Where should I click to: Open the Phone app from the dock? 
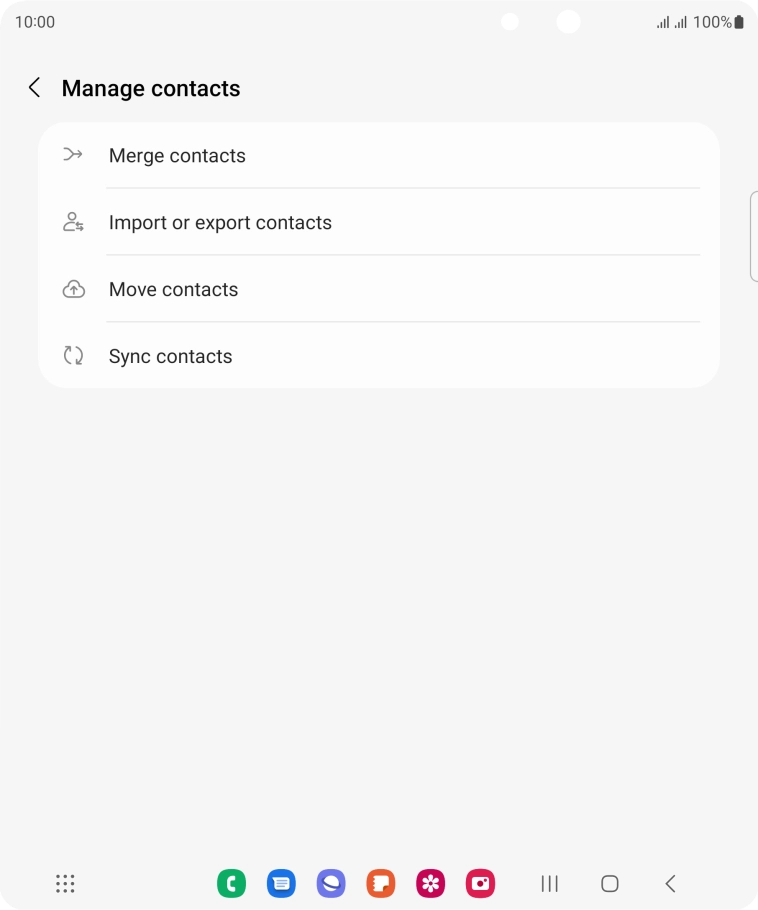click(x=231, y=883)
